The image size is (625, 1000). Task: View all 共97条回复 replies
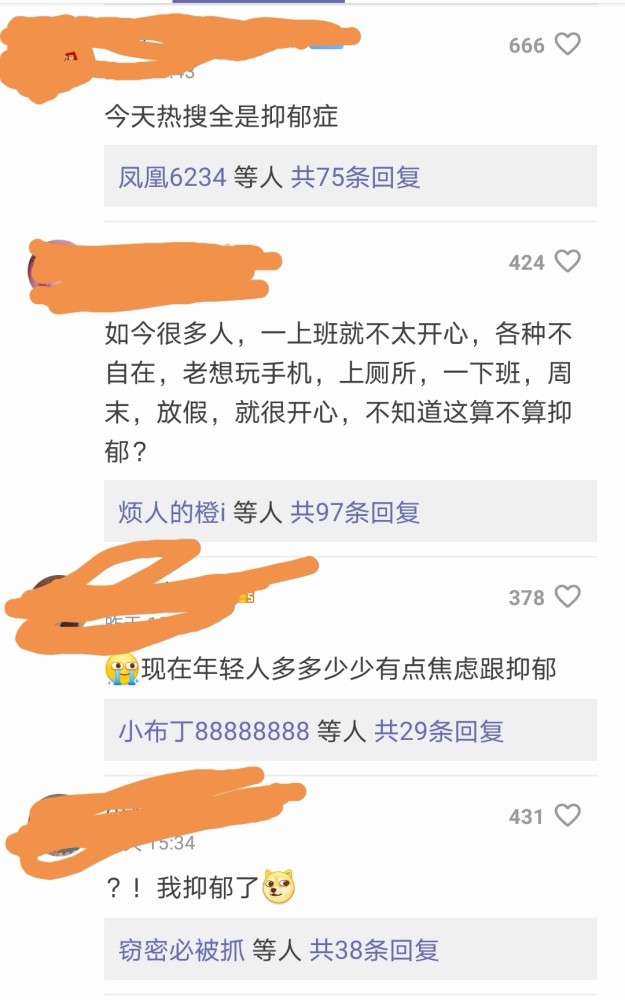point(355,512)
